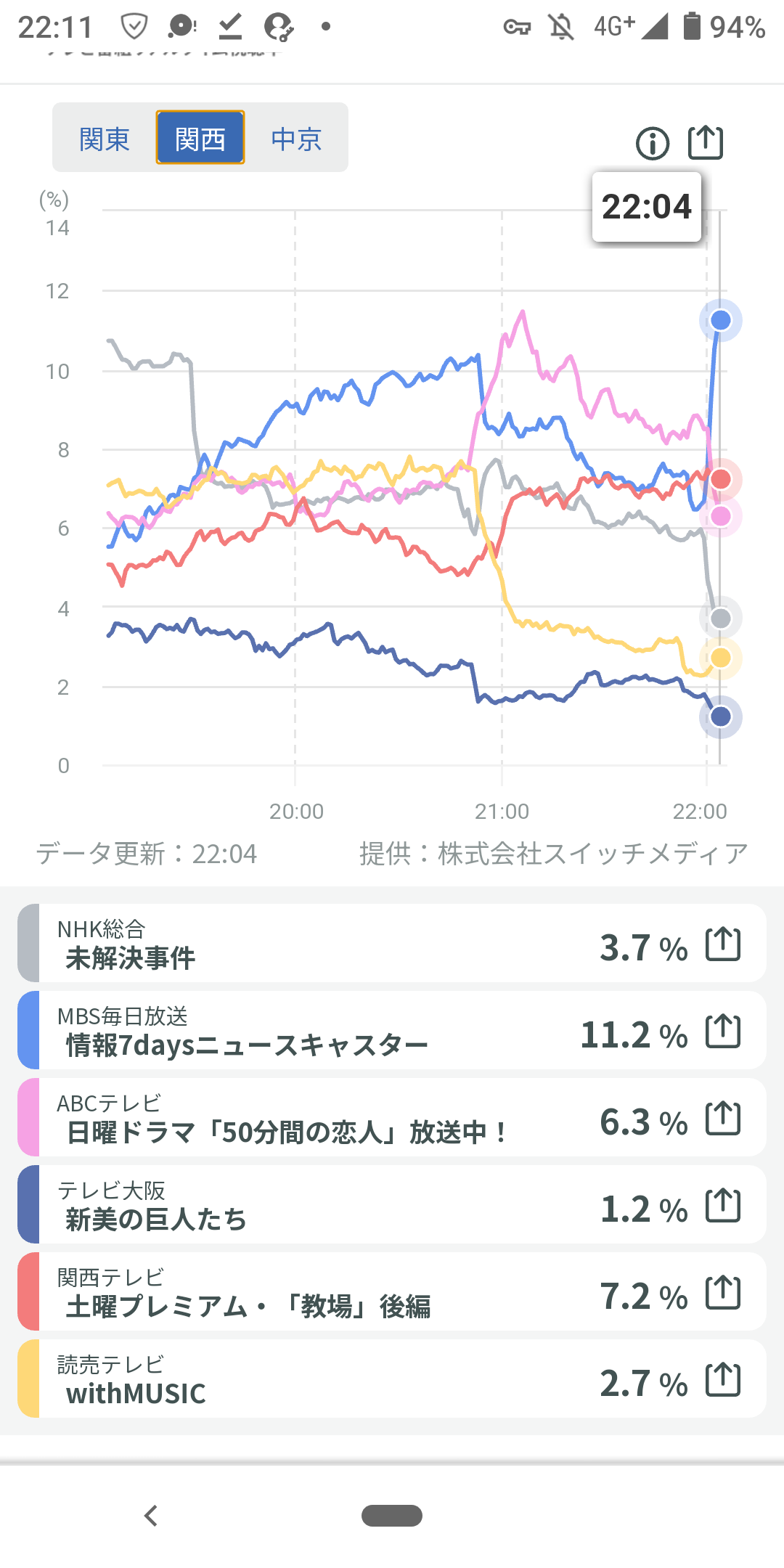Viewport: 784px width, 1568px height.
Task: Share MBS毎日放送 情報7days rating
Action: click(723, 1032)
